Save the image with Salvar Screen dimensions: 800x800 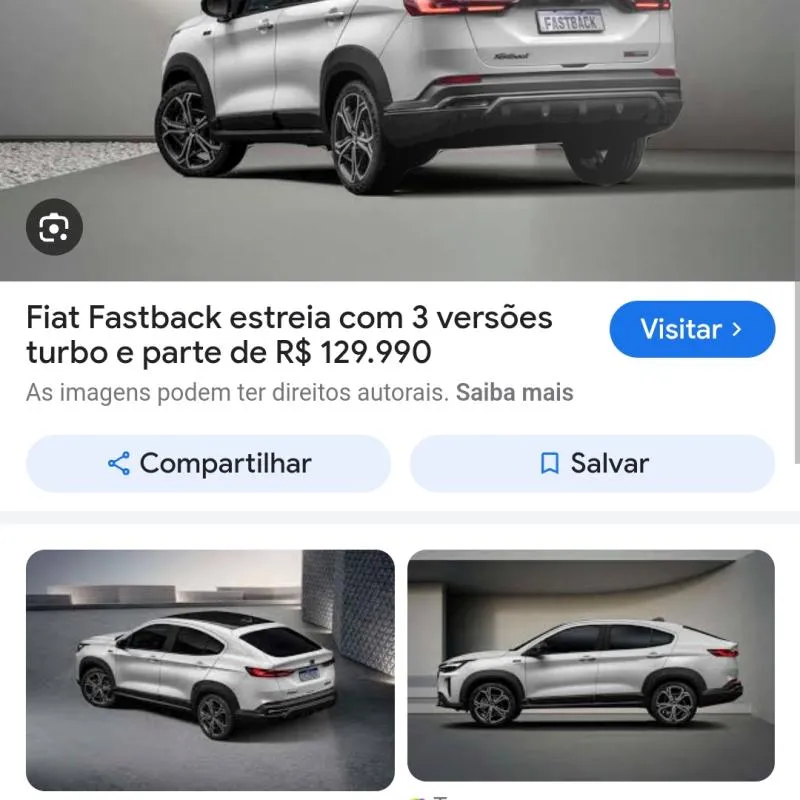tap(592, 463)
